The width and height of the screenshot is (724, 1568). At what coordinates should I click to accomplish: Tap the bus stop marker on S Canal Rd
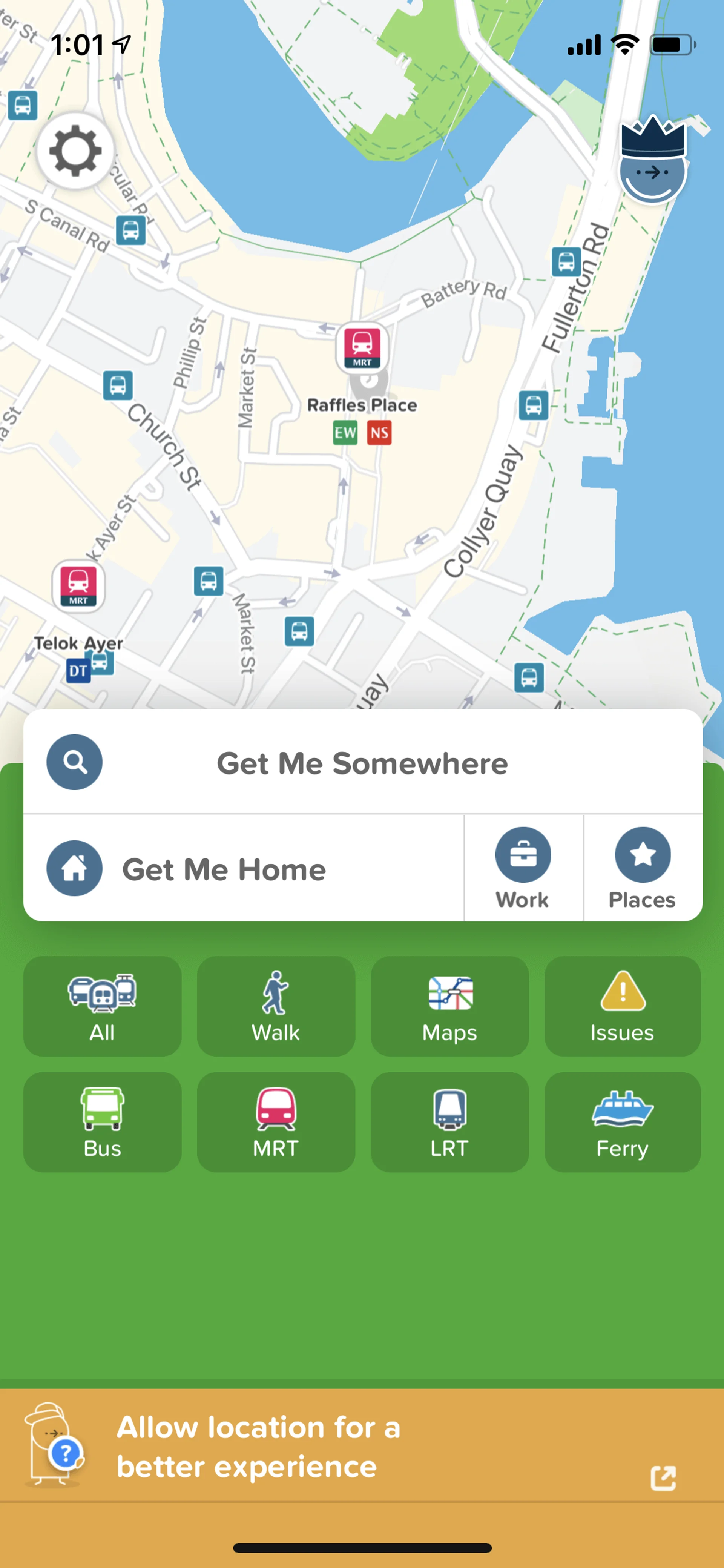click(131, 230)
